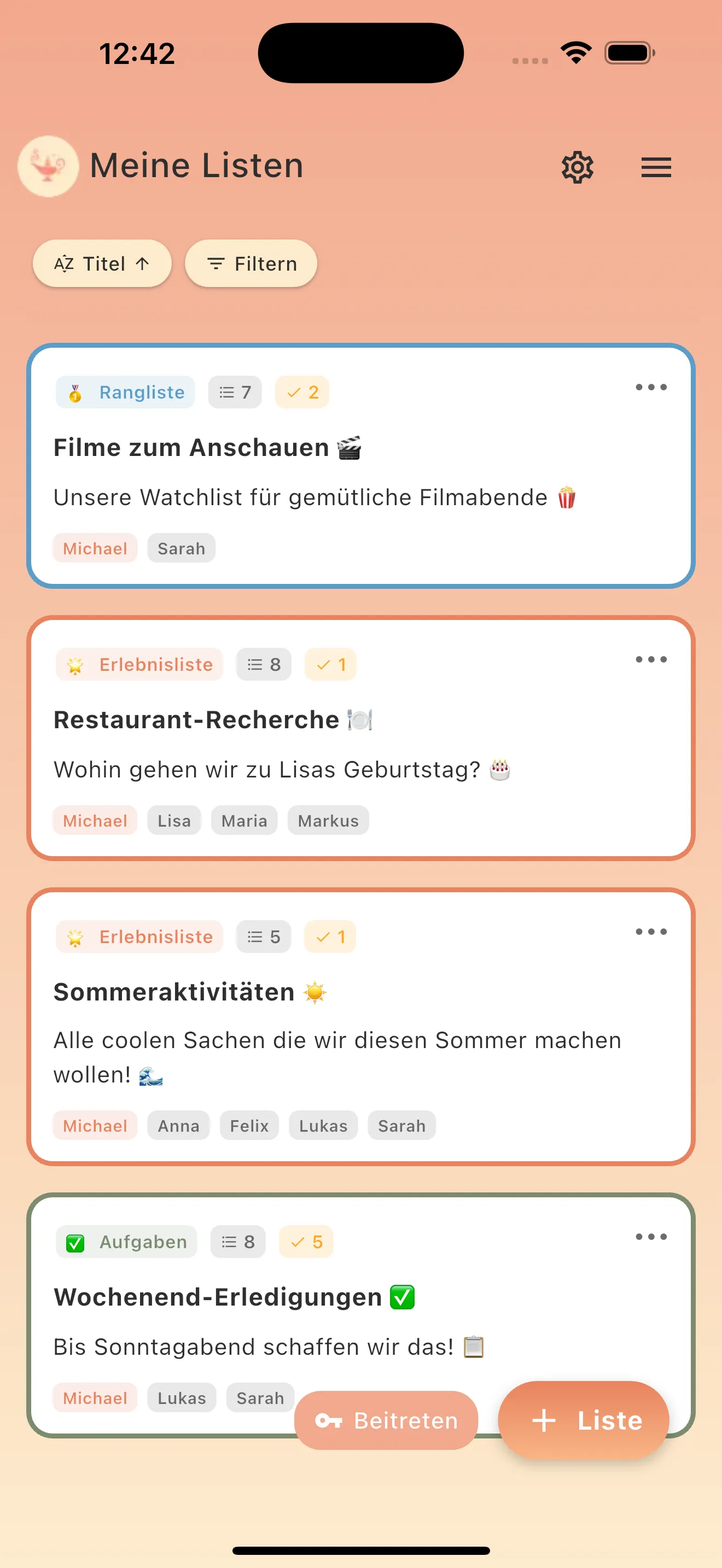
Task: Click the Erlebnisliste star badge on Restaurant-Recherche
Action: (75, 664)
